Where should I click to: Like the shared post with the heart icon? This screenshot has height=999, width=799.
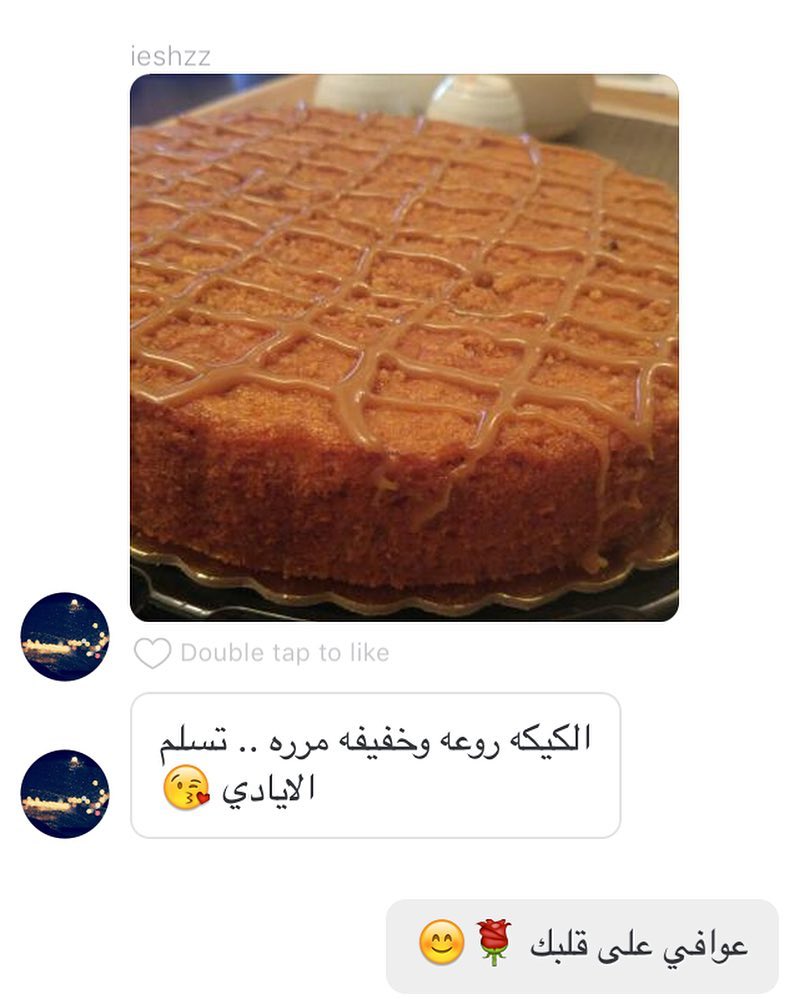(152, 653)
